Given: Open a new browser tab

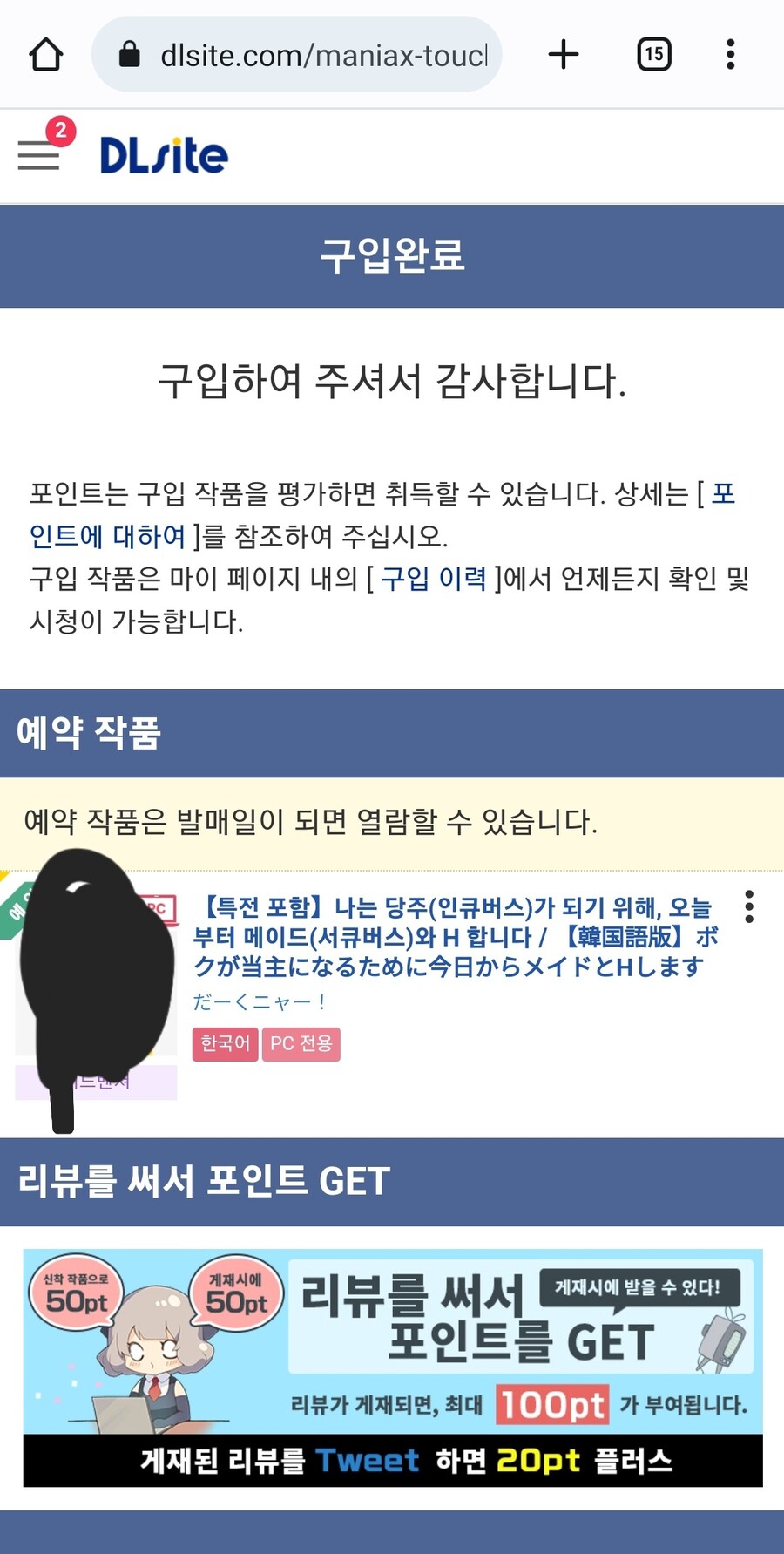Looking at the screenshot, I should coord(564,55).
